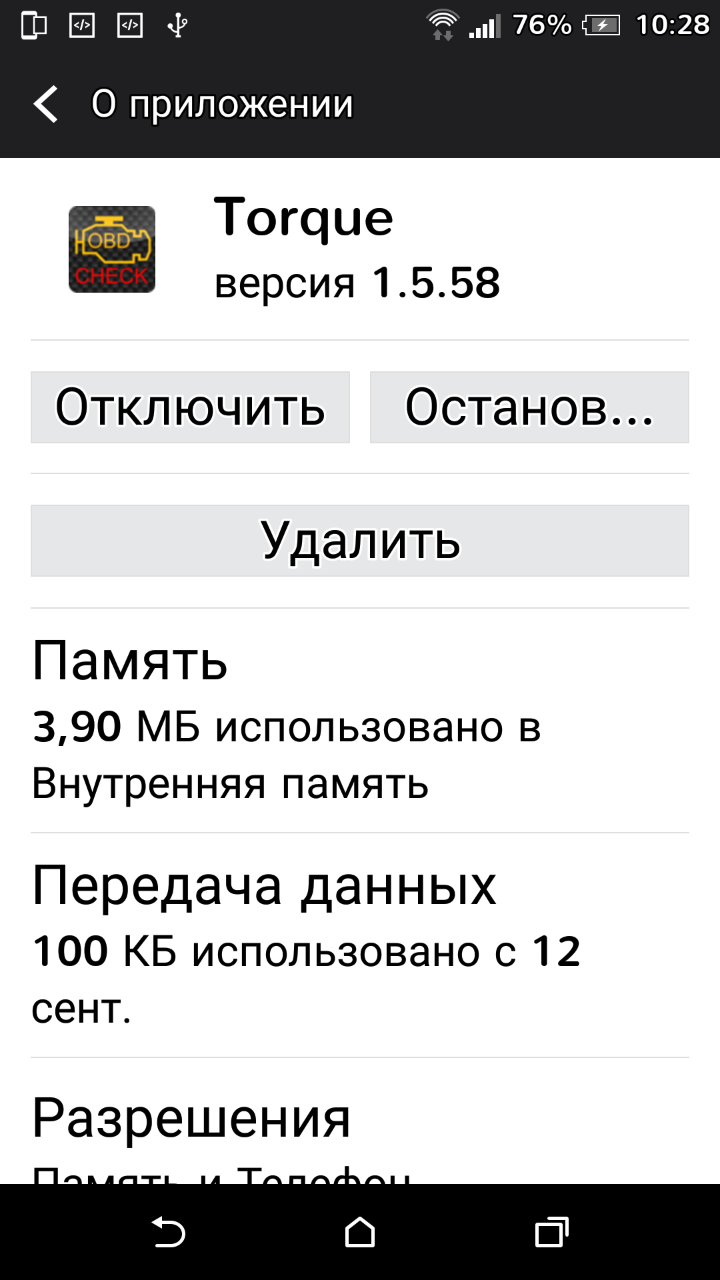Open the Память storage details
Viewport: 720px width, 1280px height.
pyautogui.click(x=360, y=720)
